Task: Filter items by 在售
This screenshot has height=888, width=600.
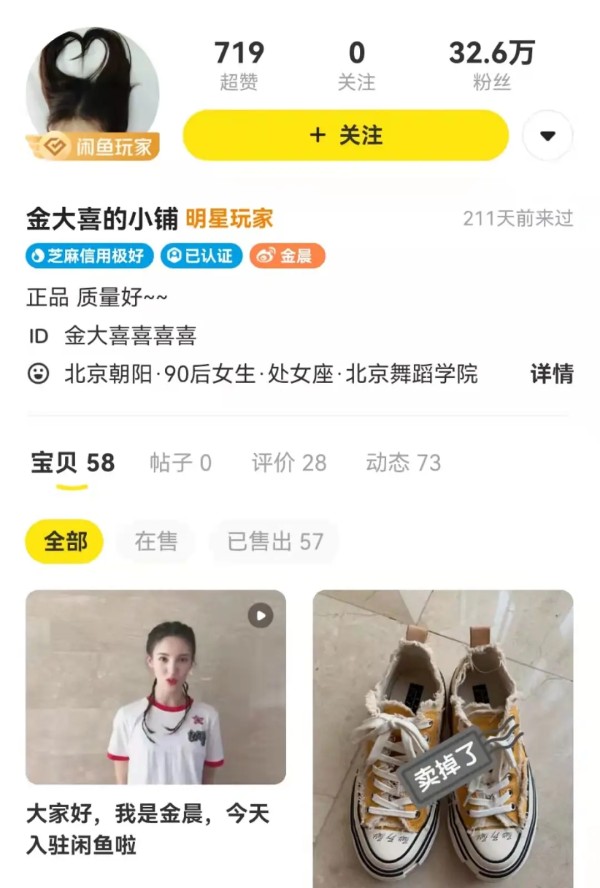Action: (156, 542)
